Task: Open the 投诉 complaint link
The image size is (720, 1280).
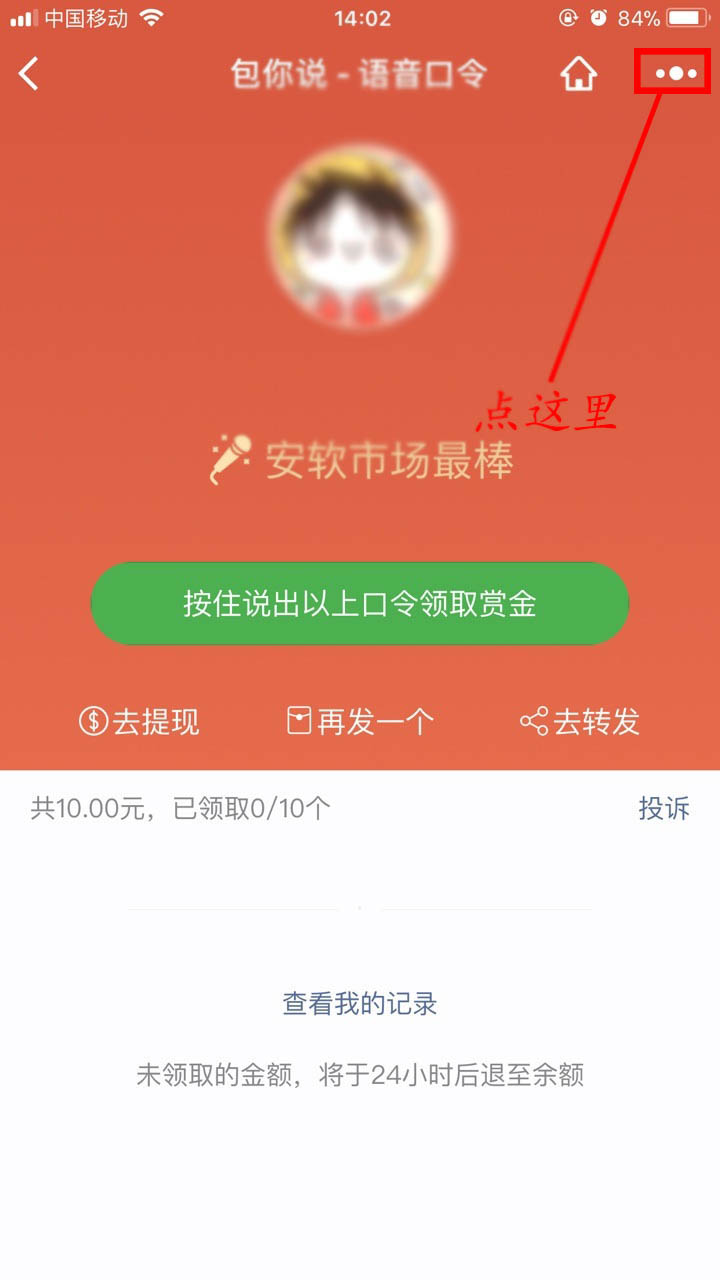Action: tap(664, 808)
